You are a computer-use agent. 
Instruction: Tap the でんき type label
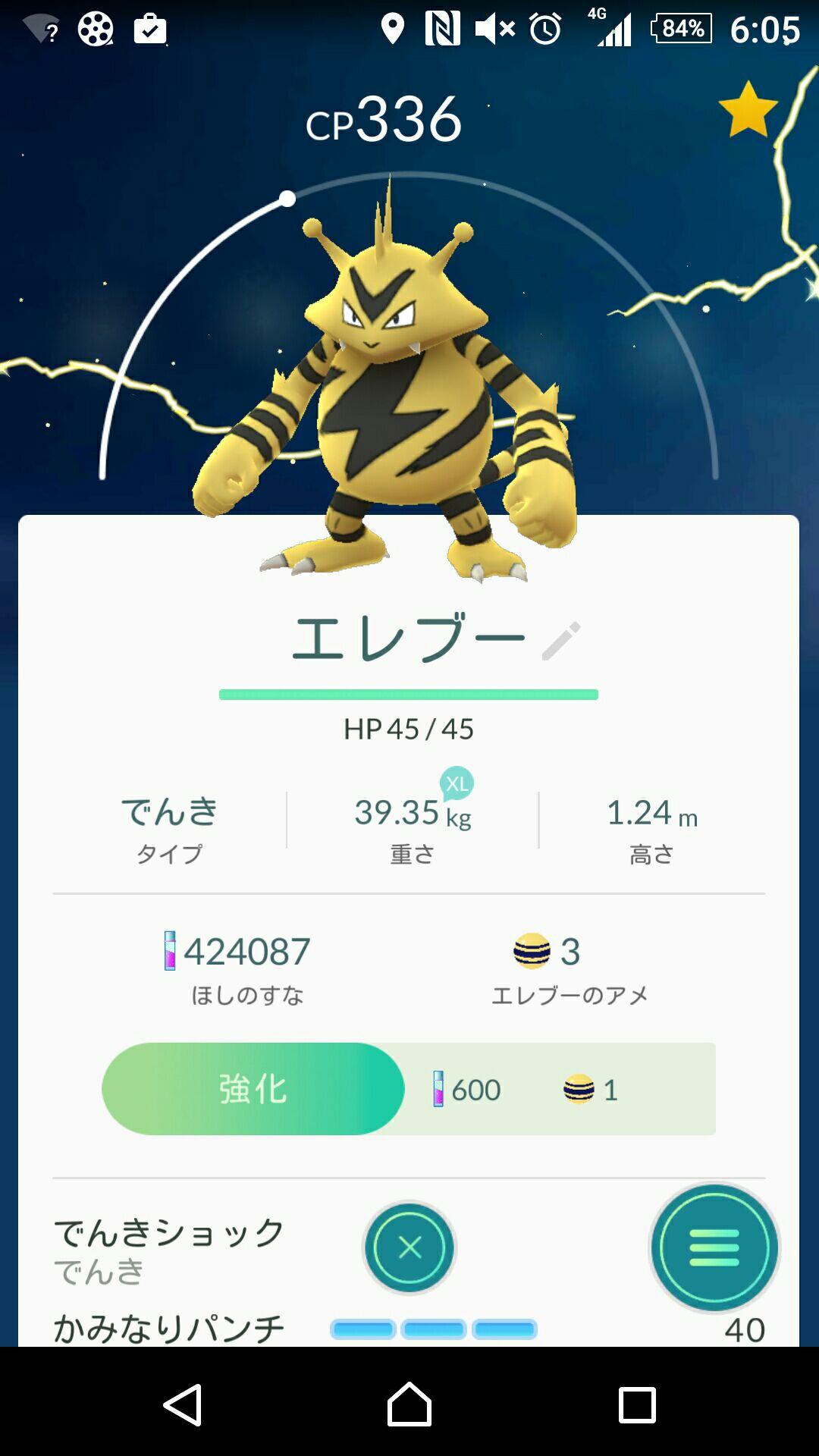(x=168, y=812)
